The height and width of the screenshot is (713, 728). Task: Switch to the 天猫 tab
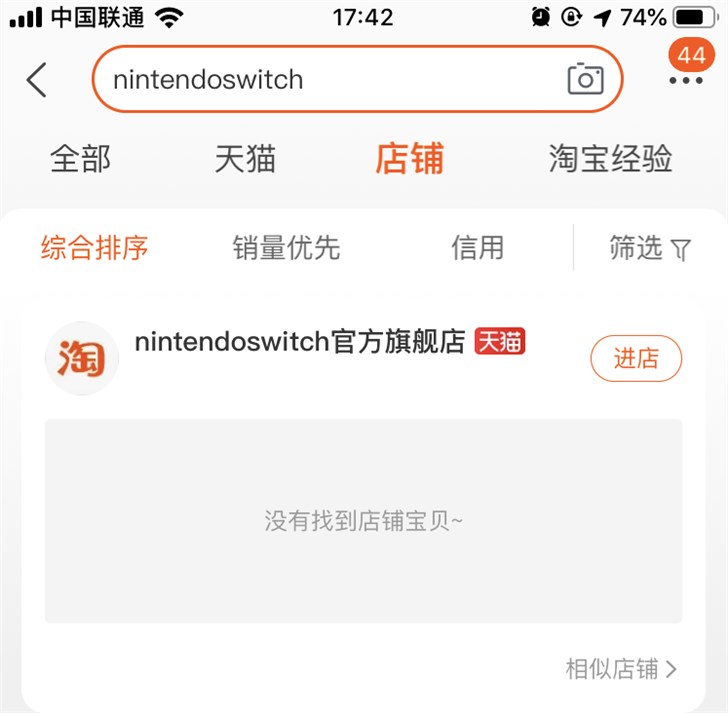tap(245, 159)
